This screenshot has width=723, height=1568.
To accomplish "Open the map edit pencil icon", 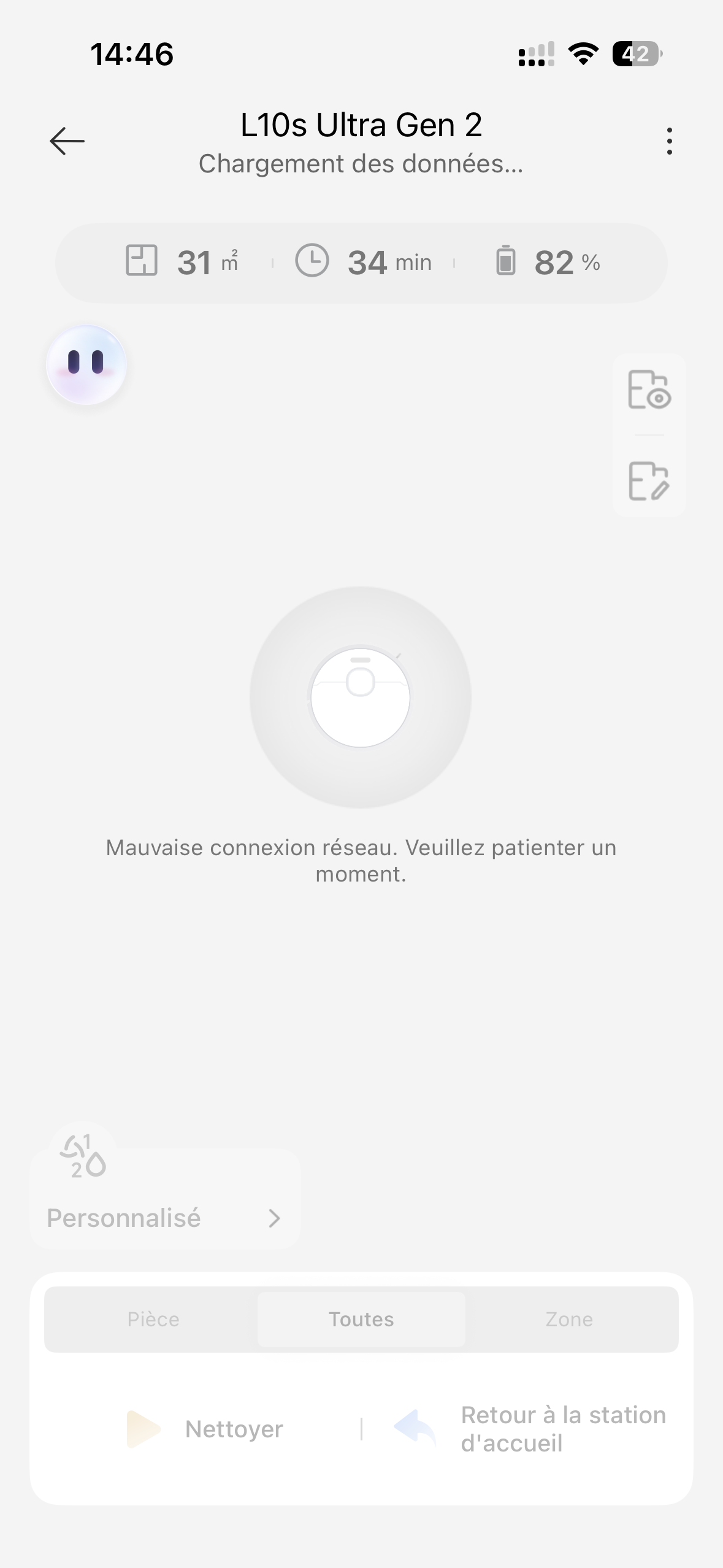I will (649, 482).
